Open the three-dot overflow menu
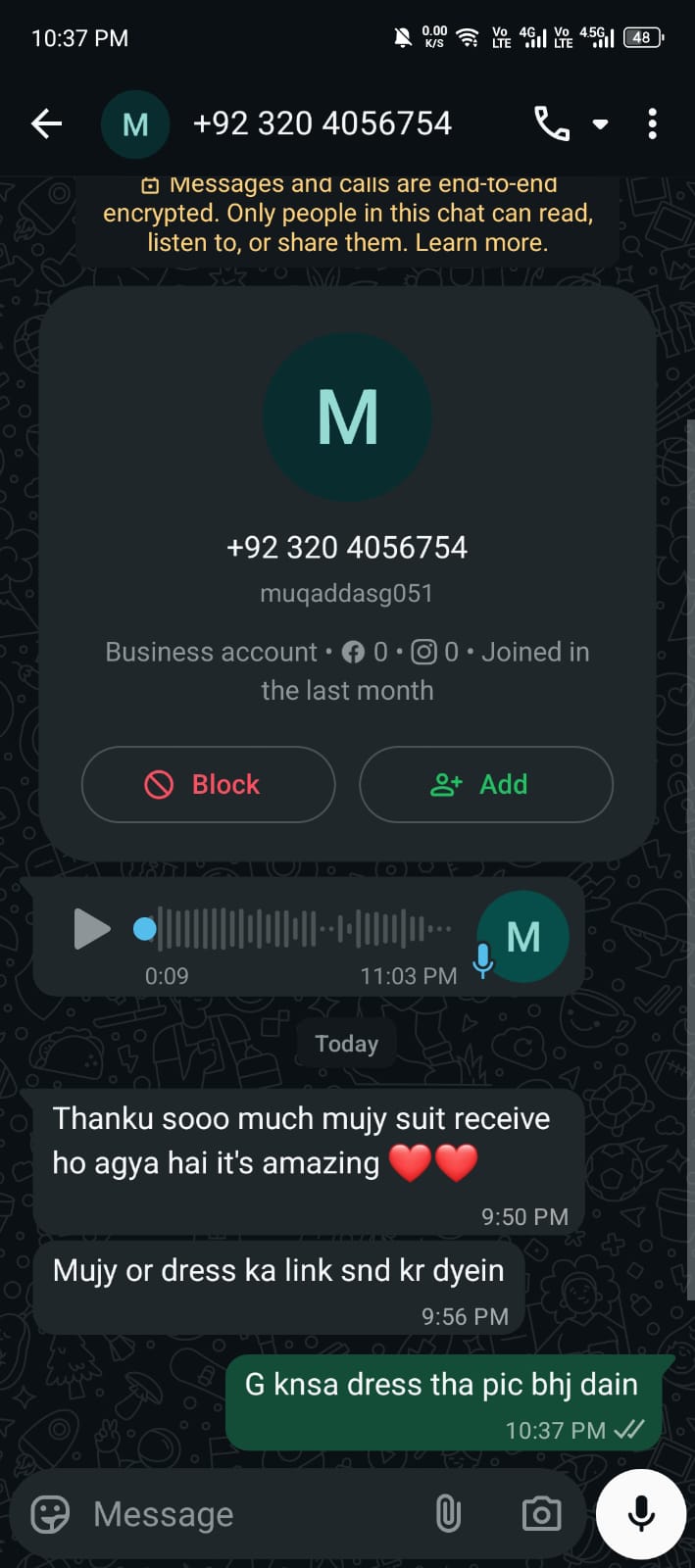The image size is (695, 1568). 652,123
